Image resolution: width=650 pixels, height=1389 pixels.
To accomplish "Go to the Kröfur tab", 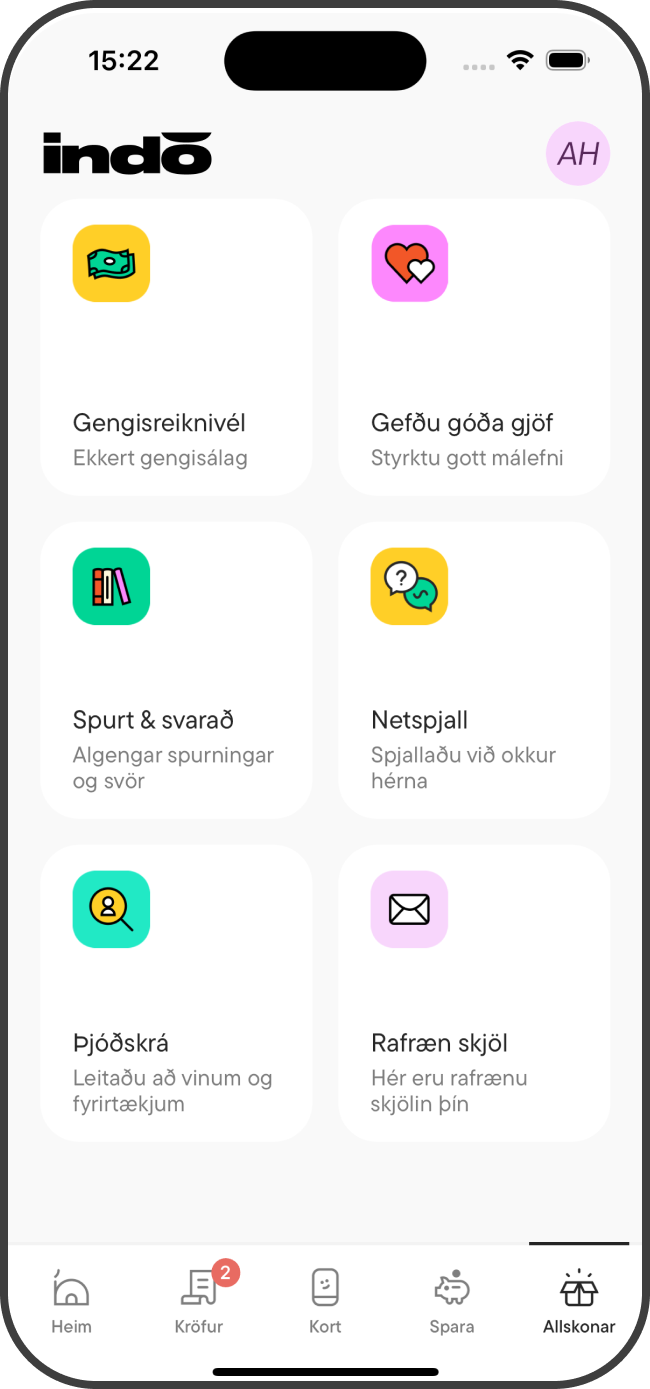I will pyautogui.click(x=199, y=1300).
